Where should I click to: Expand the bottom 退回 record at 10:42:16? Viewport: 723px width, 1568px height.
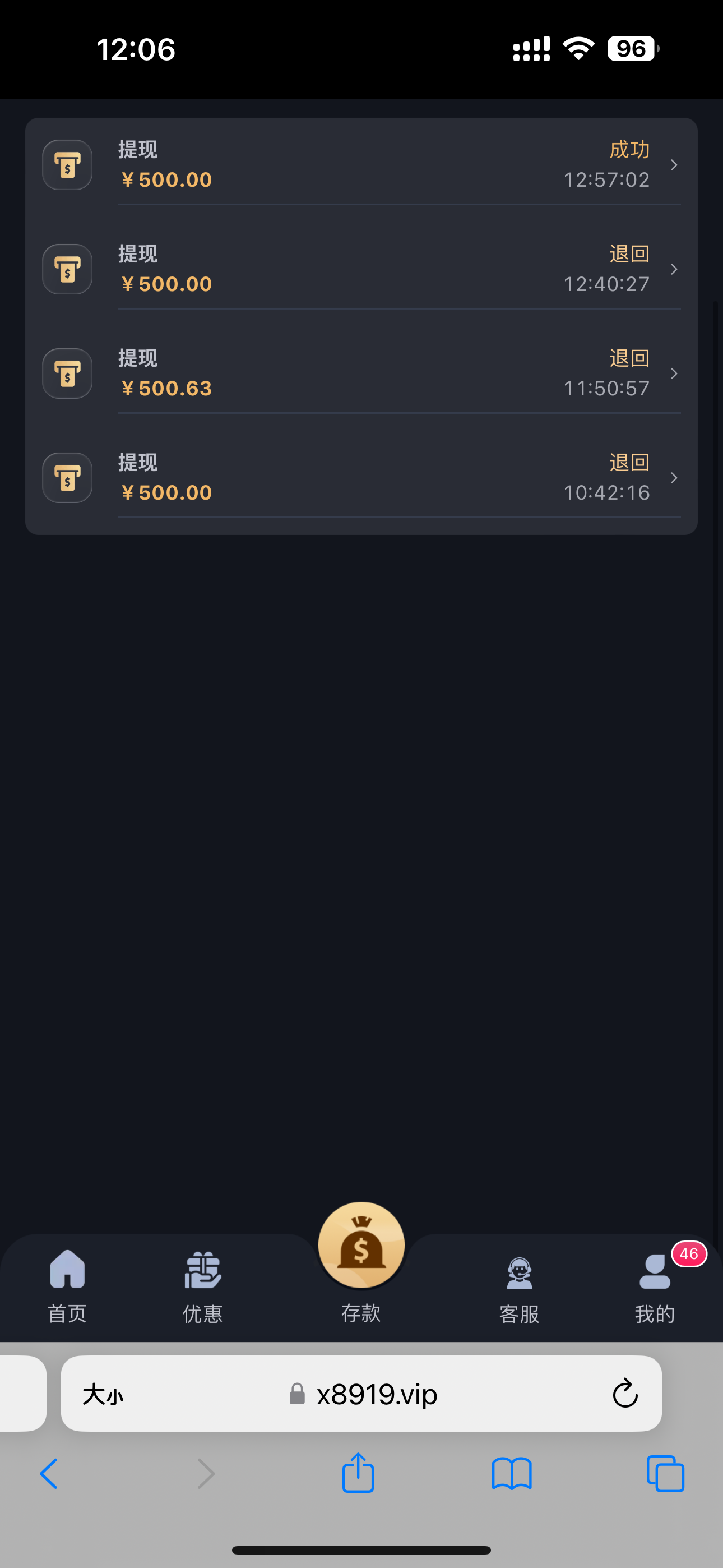point(674,478)
